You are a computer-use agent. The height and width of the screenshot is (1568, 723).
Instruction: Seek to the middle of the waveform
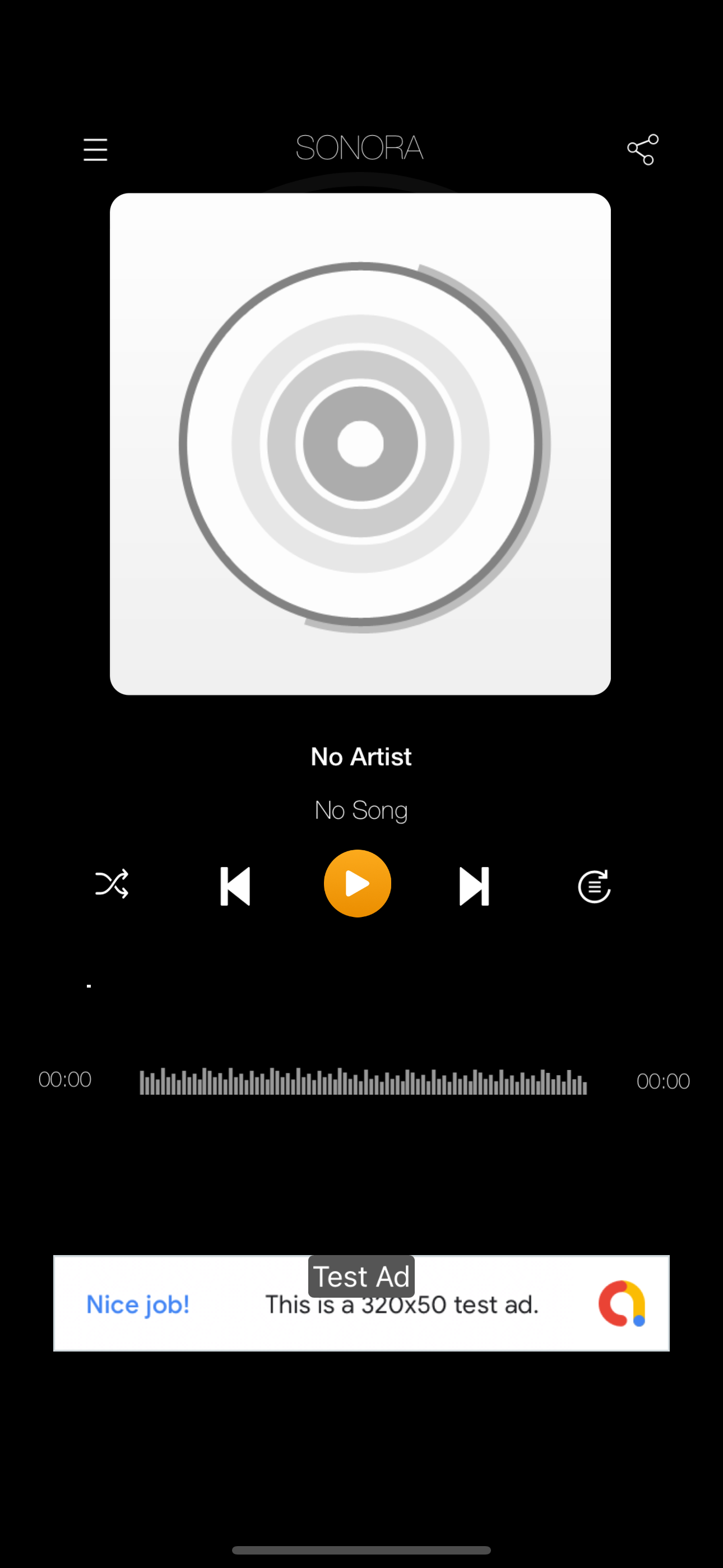pos(363,1082)
